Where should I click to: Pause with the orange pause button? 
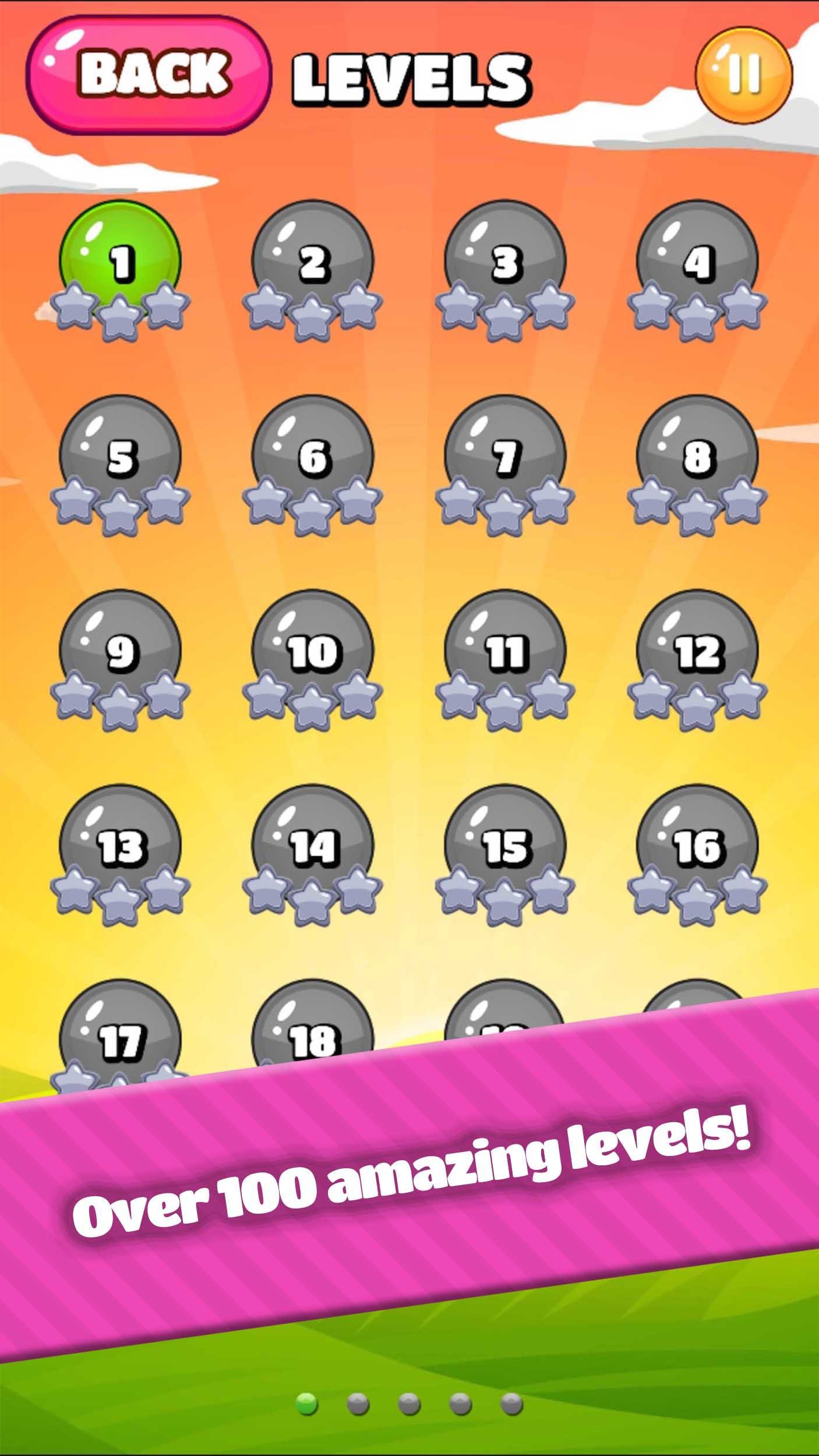click(744, 75)
